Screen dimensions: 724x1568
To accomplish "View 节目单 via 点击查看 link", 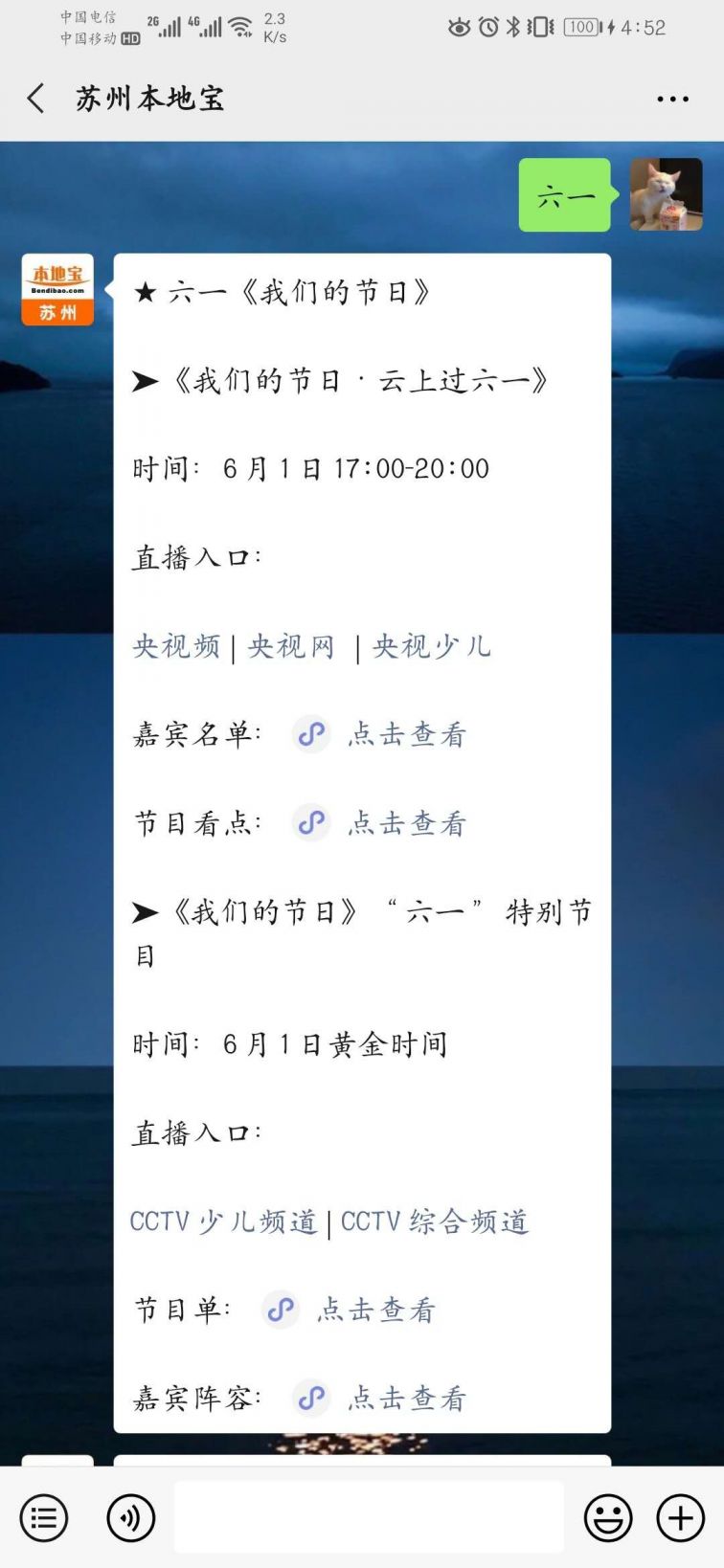I will coord(375,1310).
